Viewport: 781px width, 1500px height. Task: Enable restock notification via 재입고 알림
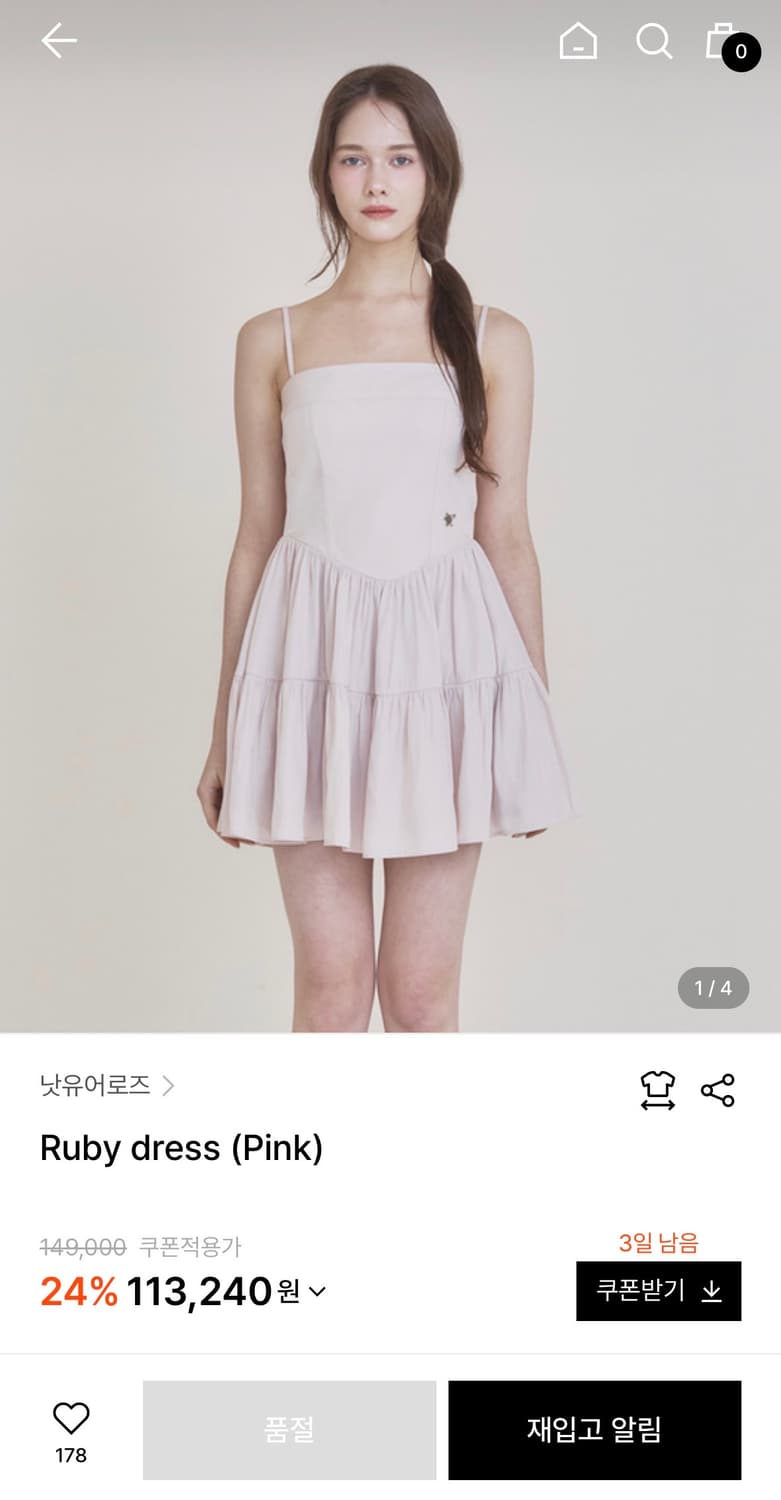pos(594,1430)
